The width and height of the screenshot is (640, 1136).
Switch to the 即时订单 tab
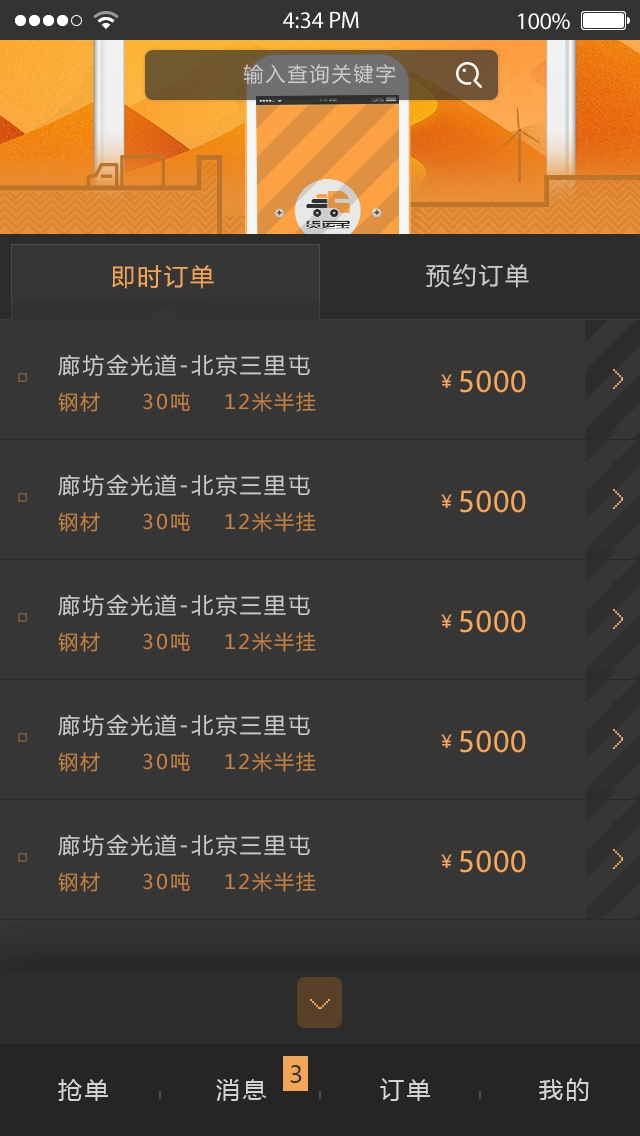[x=164, y=278]
